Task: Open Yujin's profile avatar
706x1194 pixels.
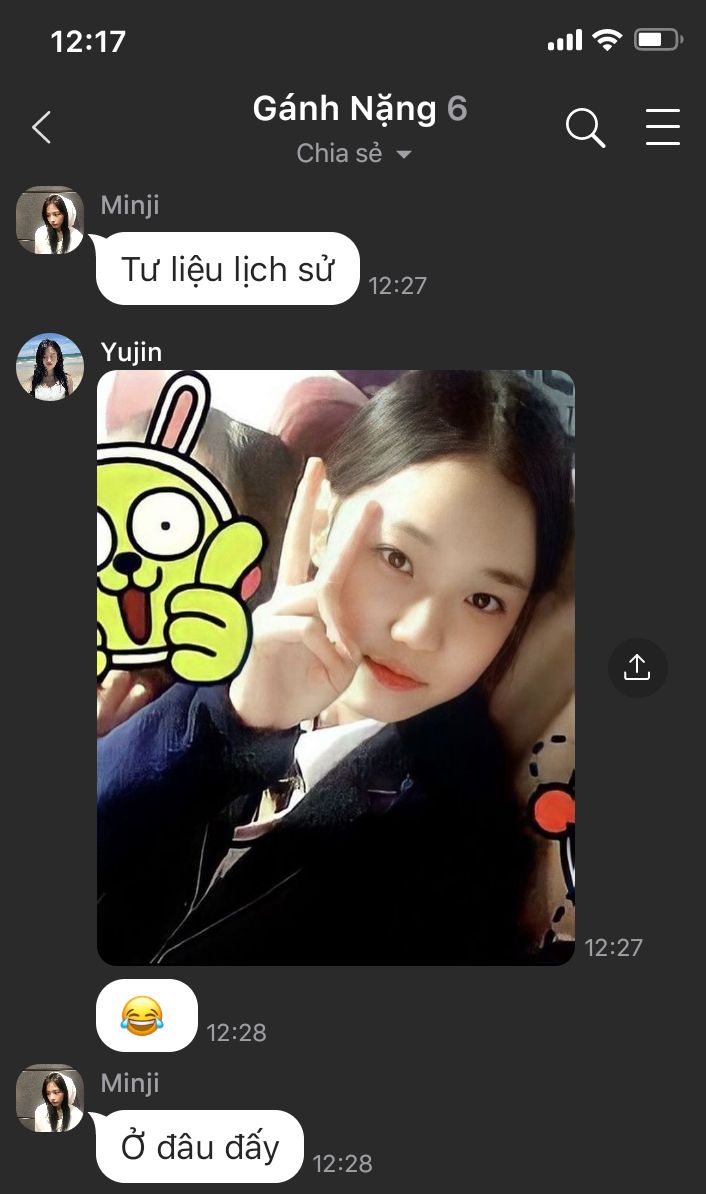Action: click(50, 366)
